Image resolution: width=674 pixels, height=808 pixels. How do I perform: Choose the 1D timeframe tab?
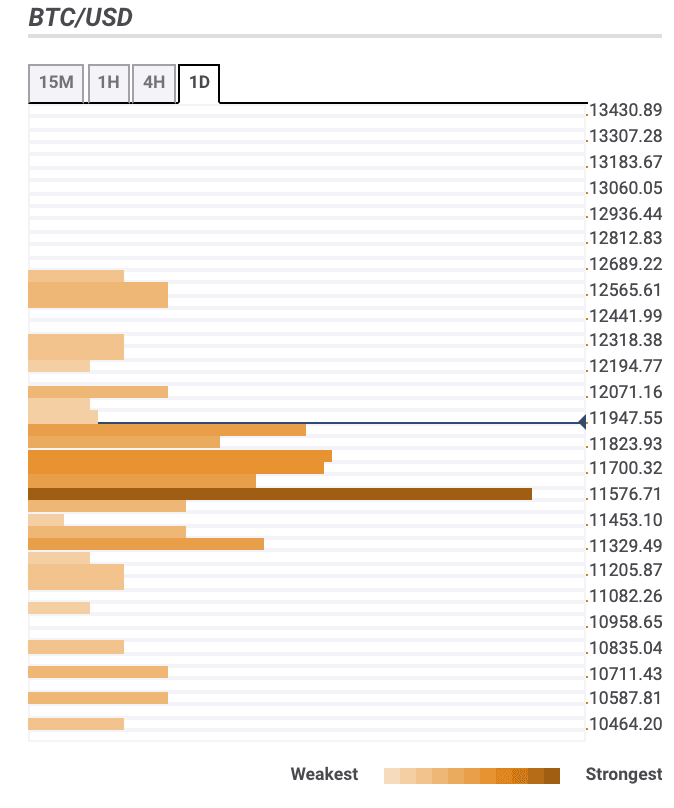(x=199, y=82)
